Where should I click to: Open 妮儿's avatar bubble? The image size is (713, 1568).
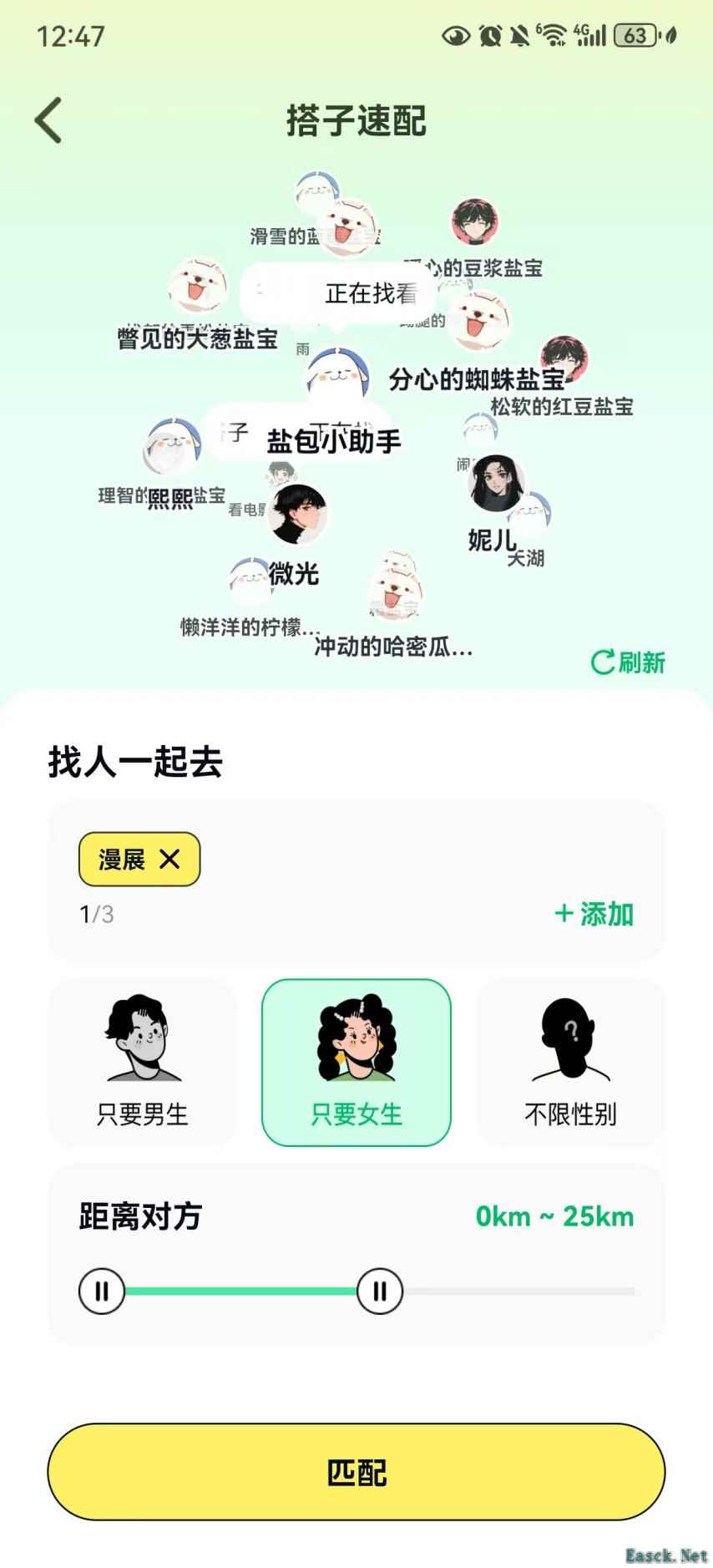click(x=498, y=484)
